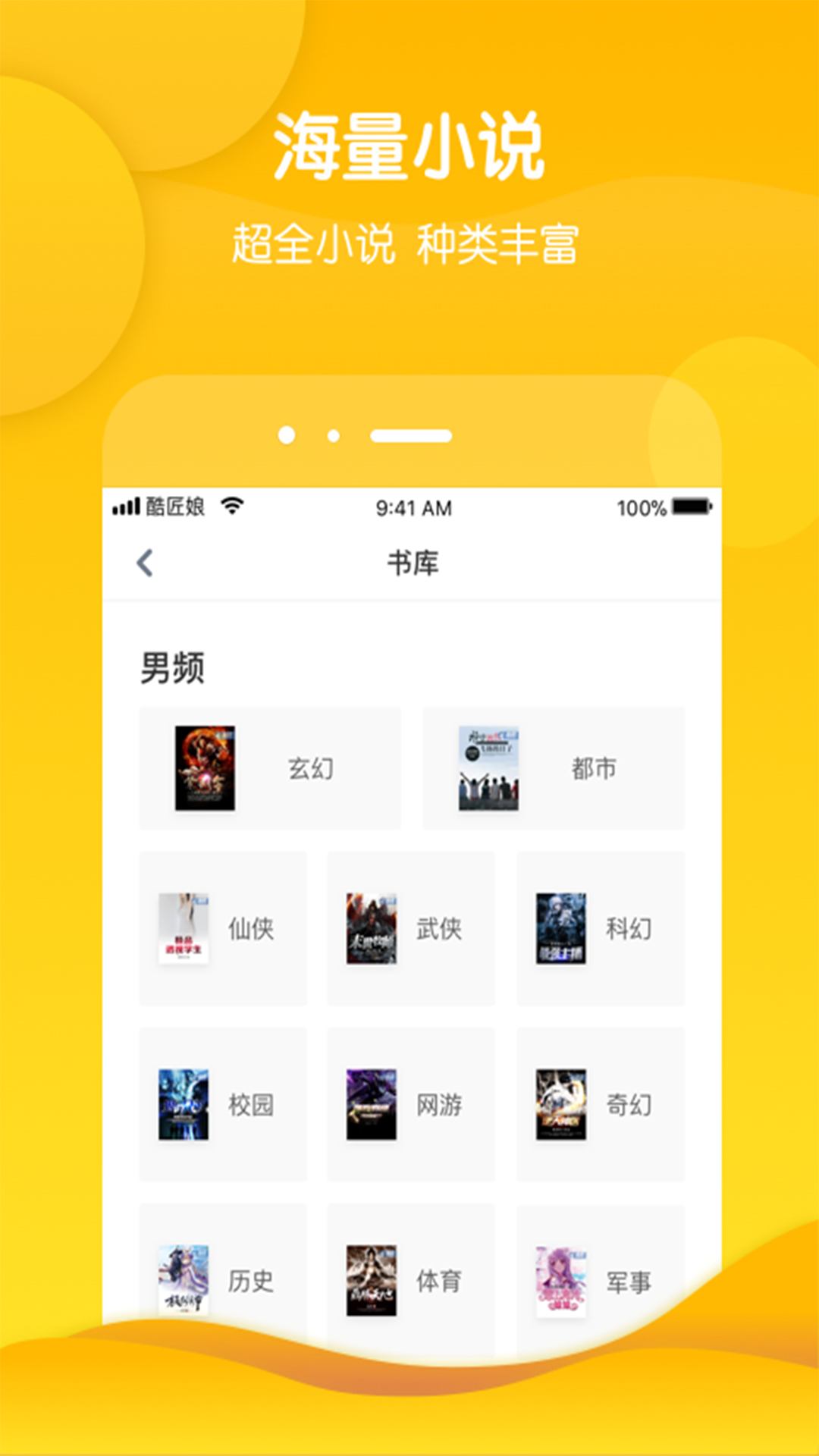Open the 网游 novel category
This screenshot has width=819, height=1456.
411,1105
